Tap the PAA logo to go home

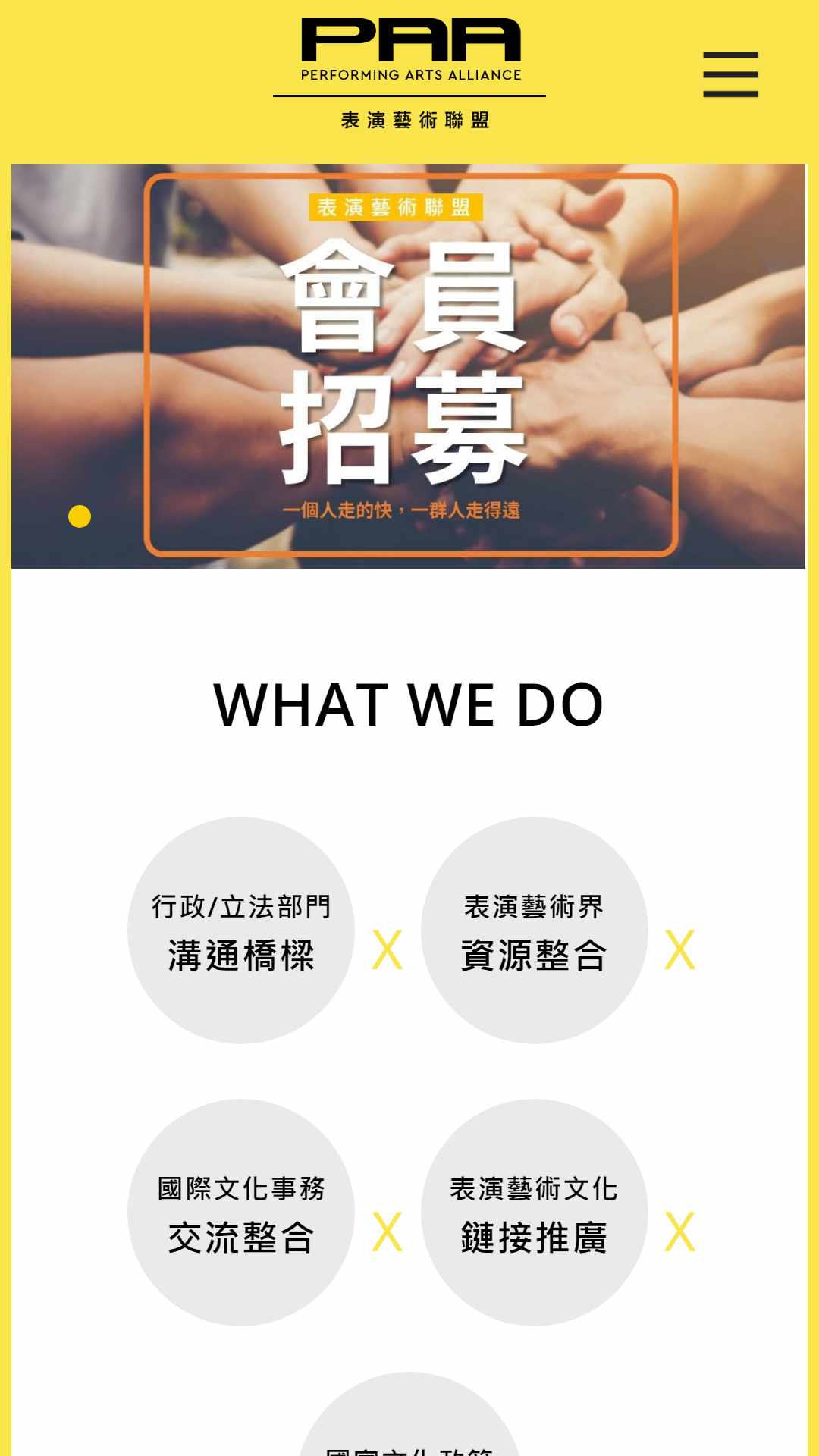(409, 74)
